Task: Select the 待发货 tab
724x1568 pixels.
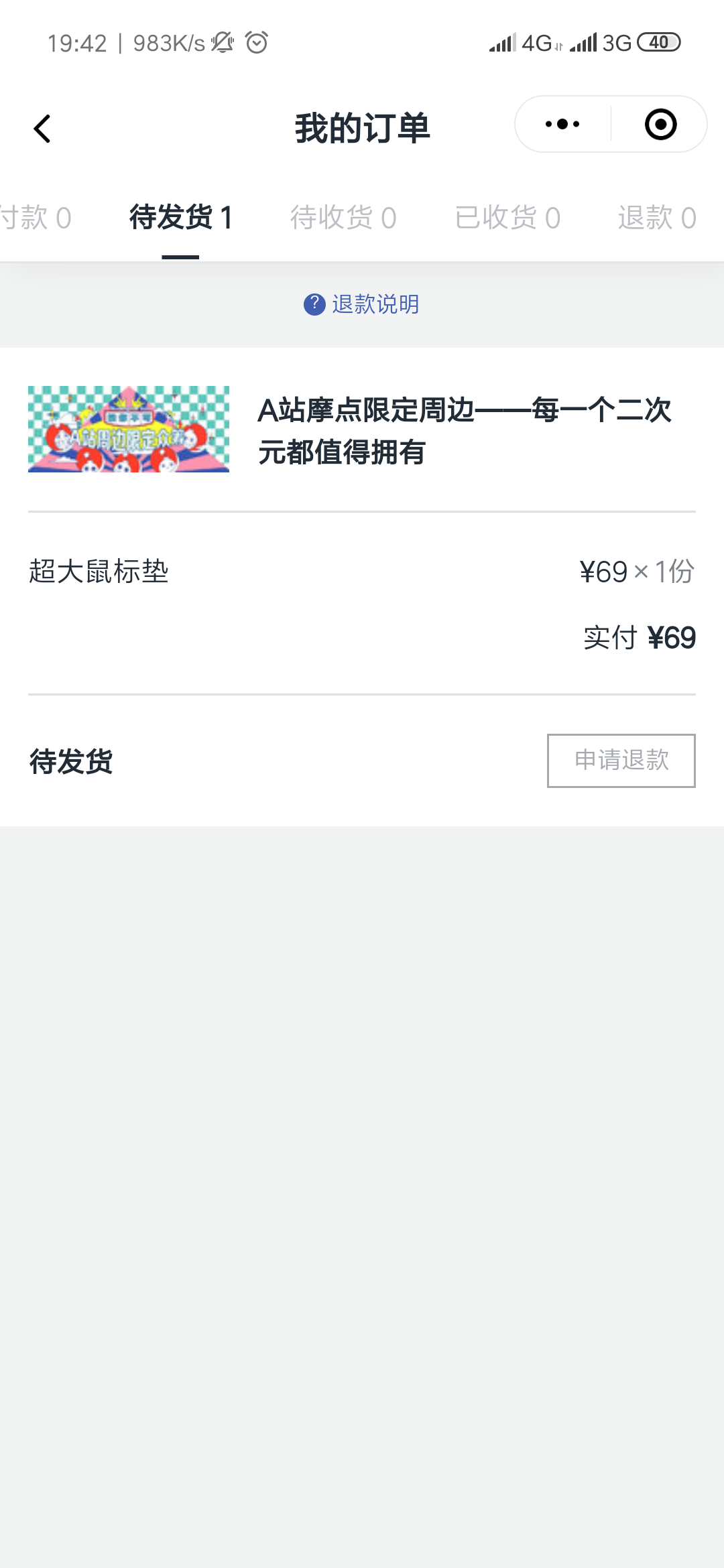Action: click(180, 218)
